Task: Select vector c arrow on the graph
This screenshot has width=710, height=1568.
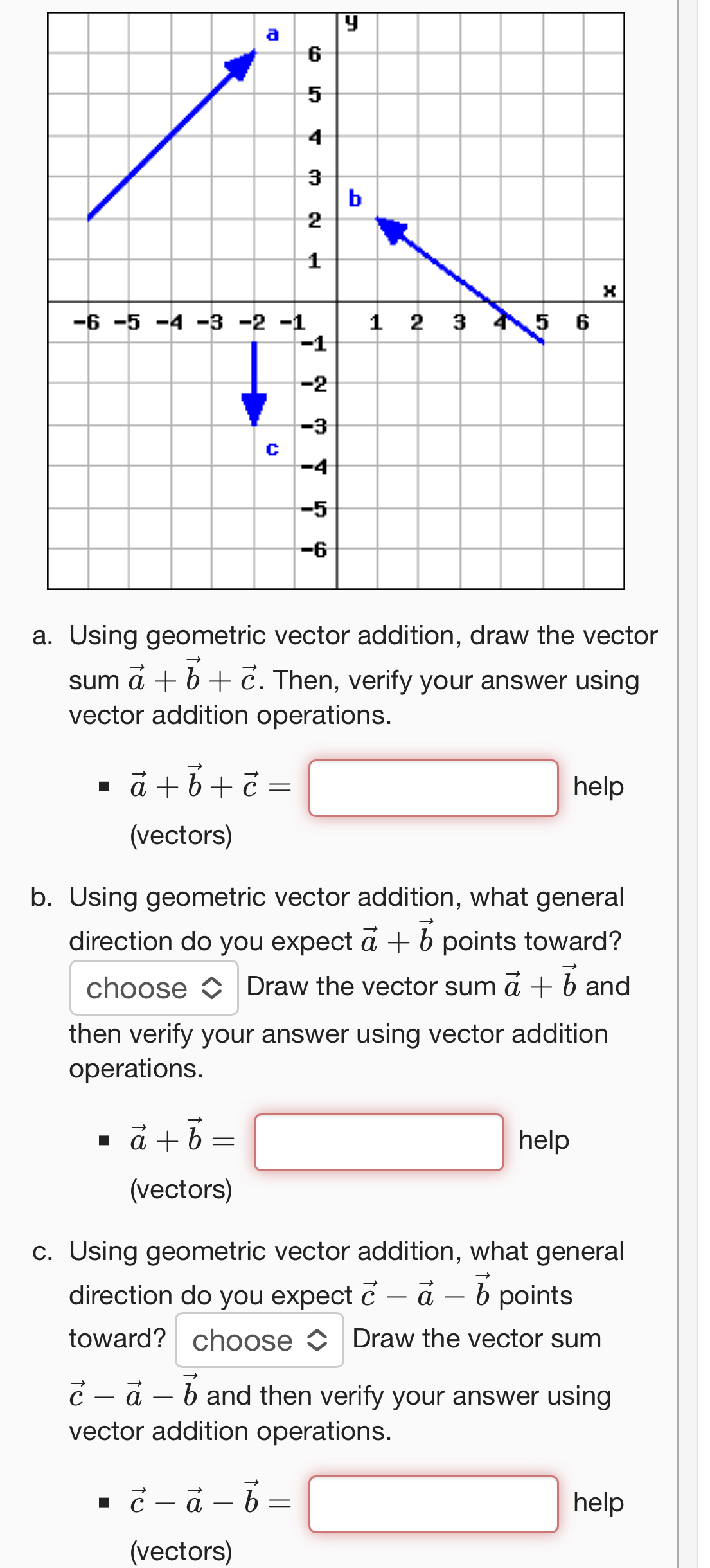Action: pos(254,366)
